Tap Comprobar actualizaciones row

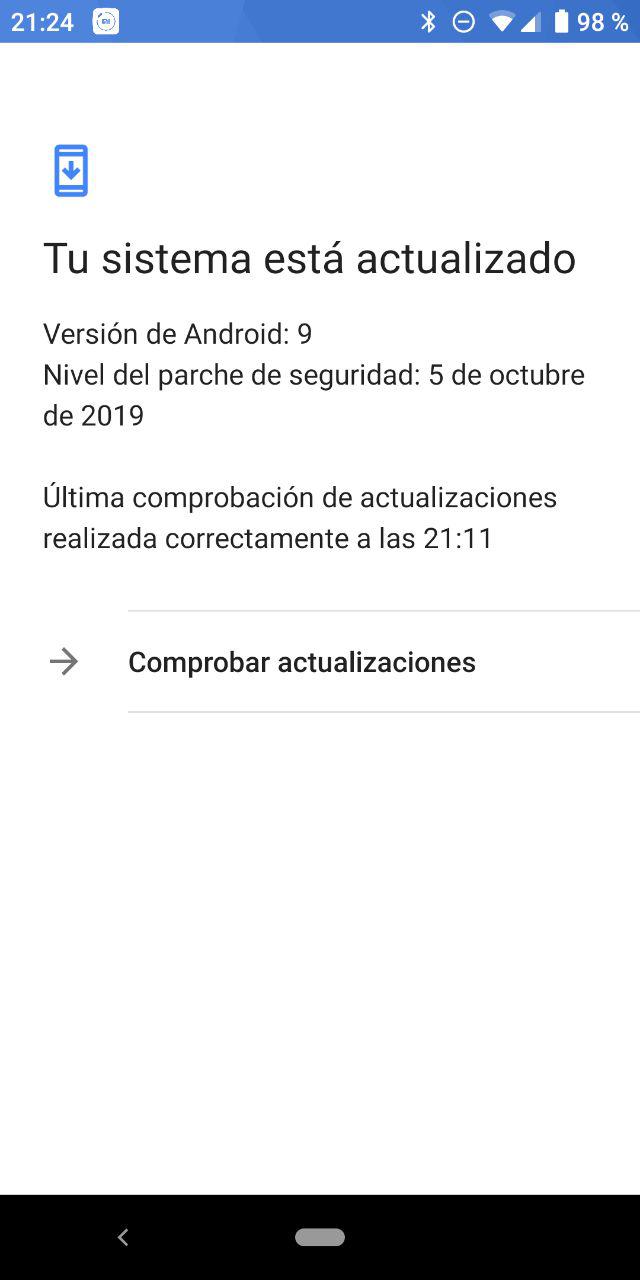coord(320,662)
